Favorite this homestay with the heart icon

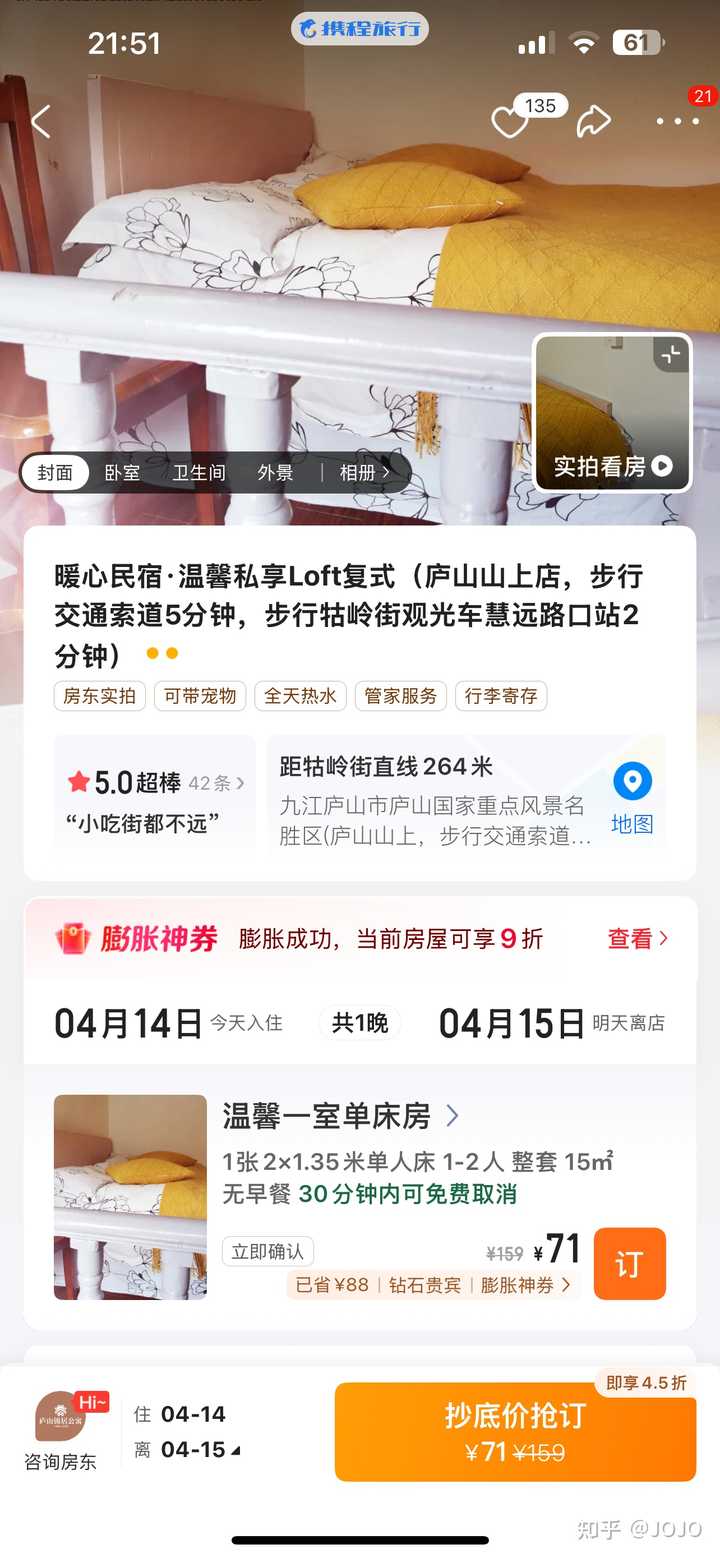(x=509, y=123)
